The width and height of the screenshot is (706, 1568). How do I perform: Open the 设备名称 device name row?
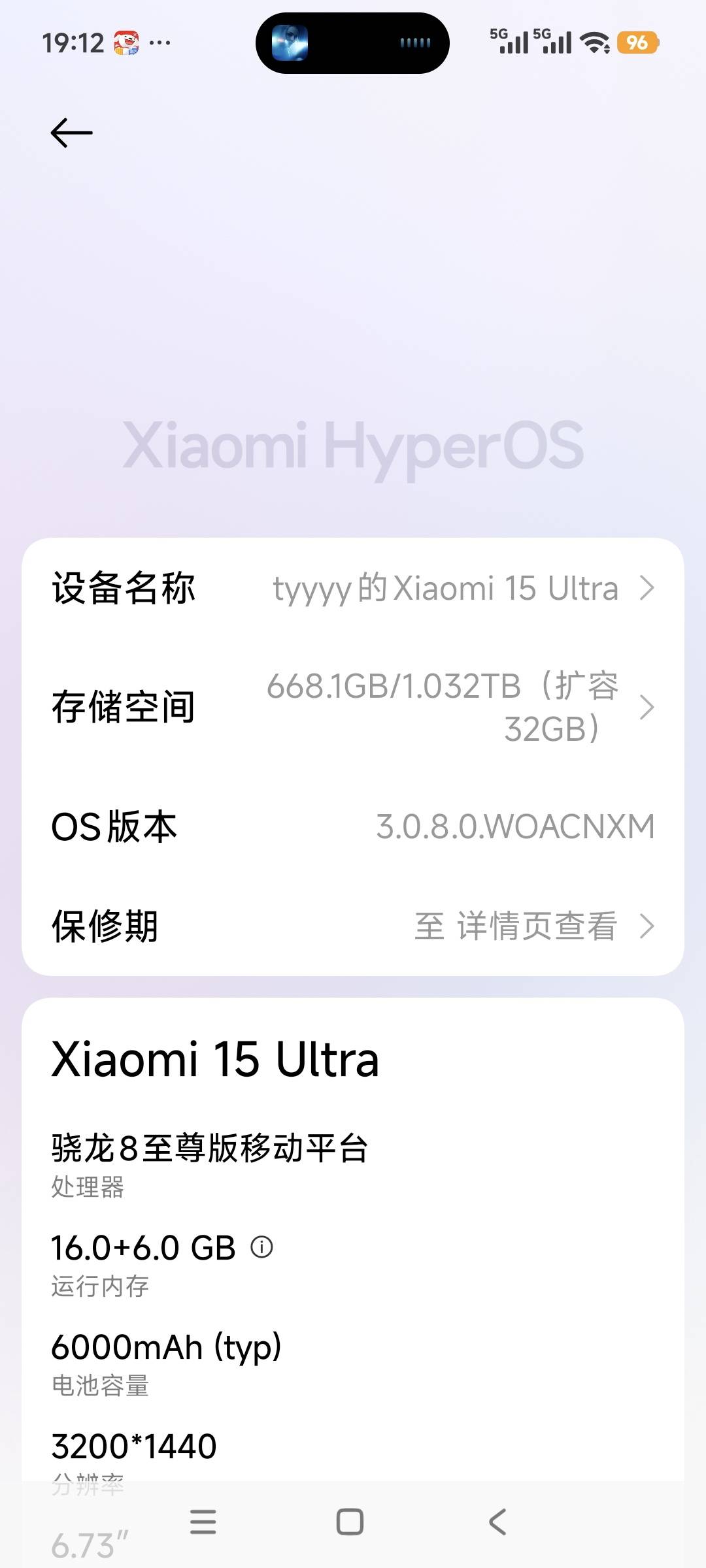point(353,588)
